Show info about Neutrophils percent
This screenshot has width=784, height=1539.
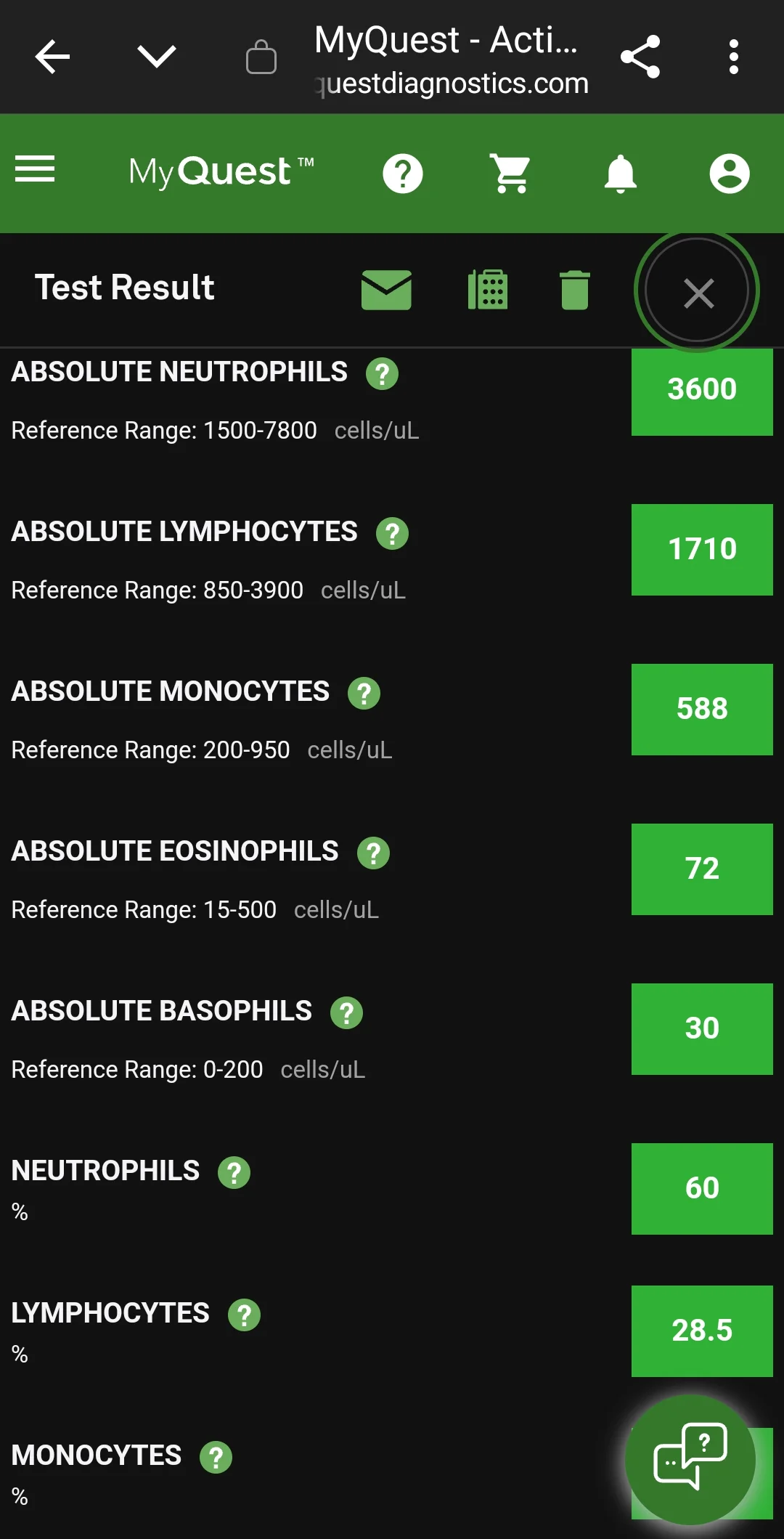click(x=234, y=1173)
